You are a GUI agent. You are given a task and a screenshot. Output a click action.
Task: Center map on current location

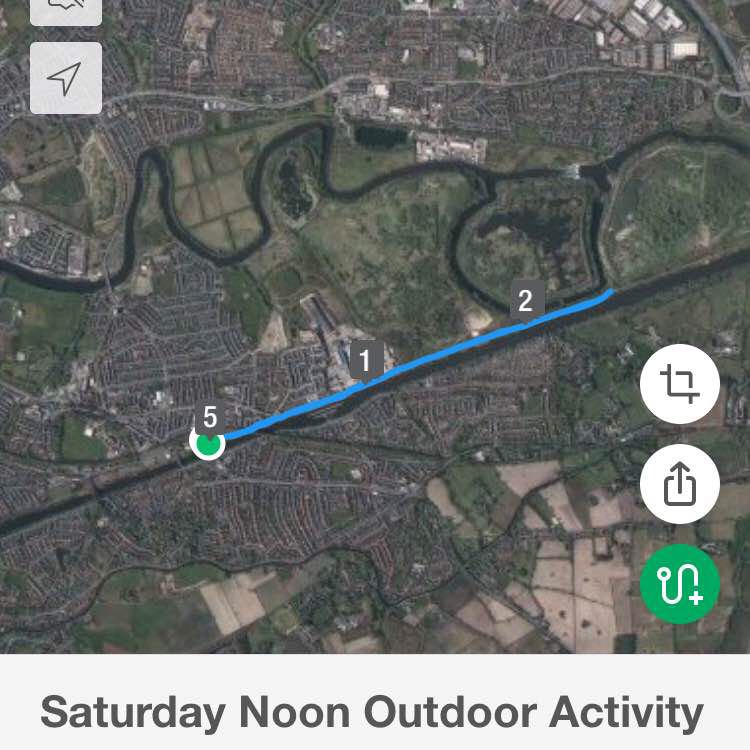[x=65, y=78]
